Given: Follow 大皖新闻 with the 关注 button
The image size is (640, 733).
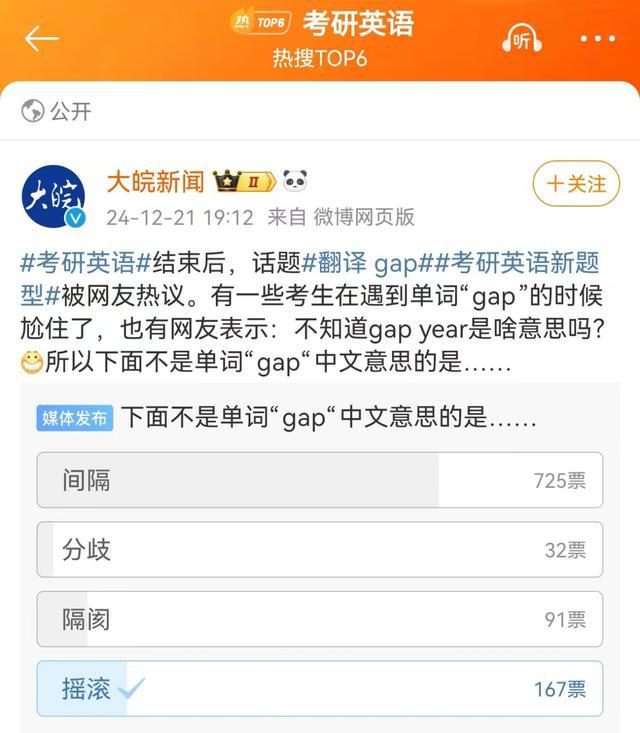Looking at the screenshot, I should coord(576,183).
